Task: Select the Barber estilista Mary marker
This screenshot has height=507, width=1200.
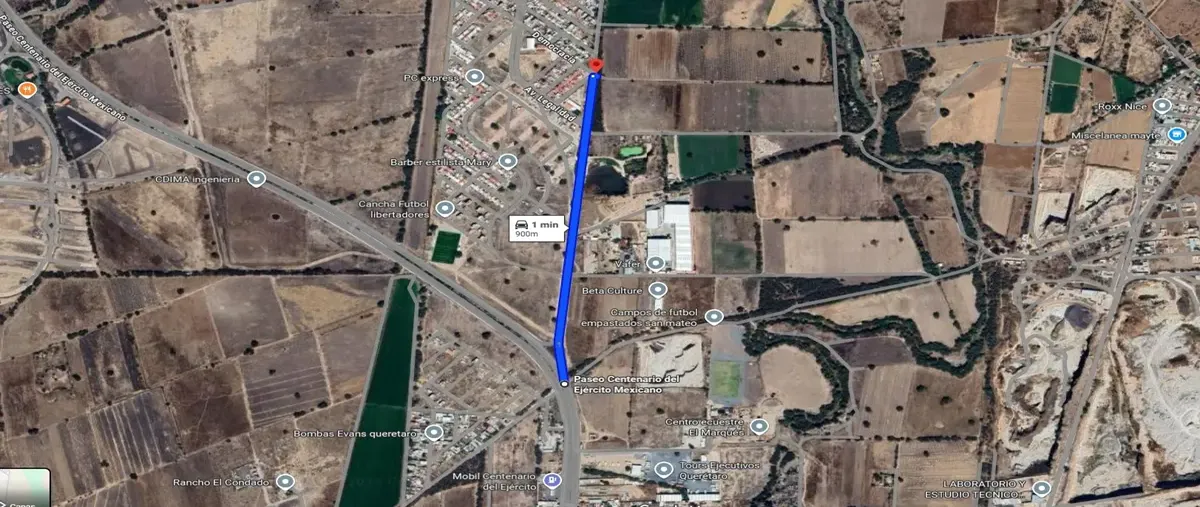Action: (507, 162)
